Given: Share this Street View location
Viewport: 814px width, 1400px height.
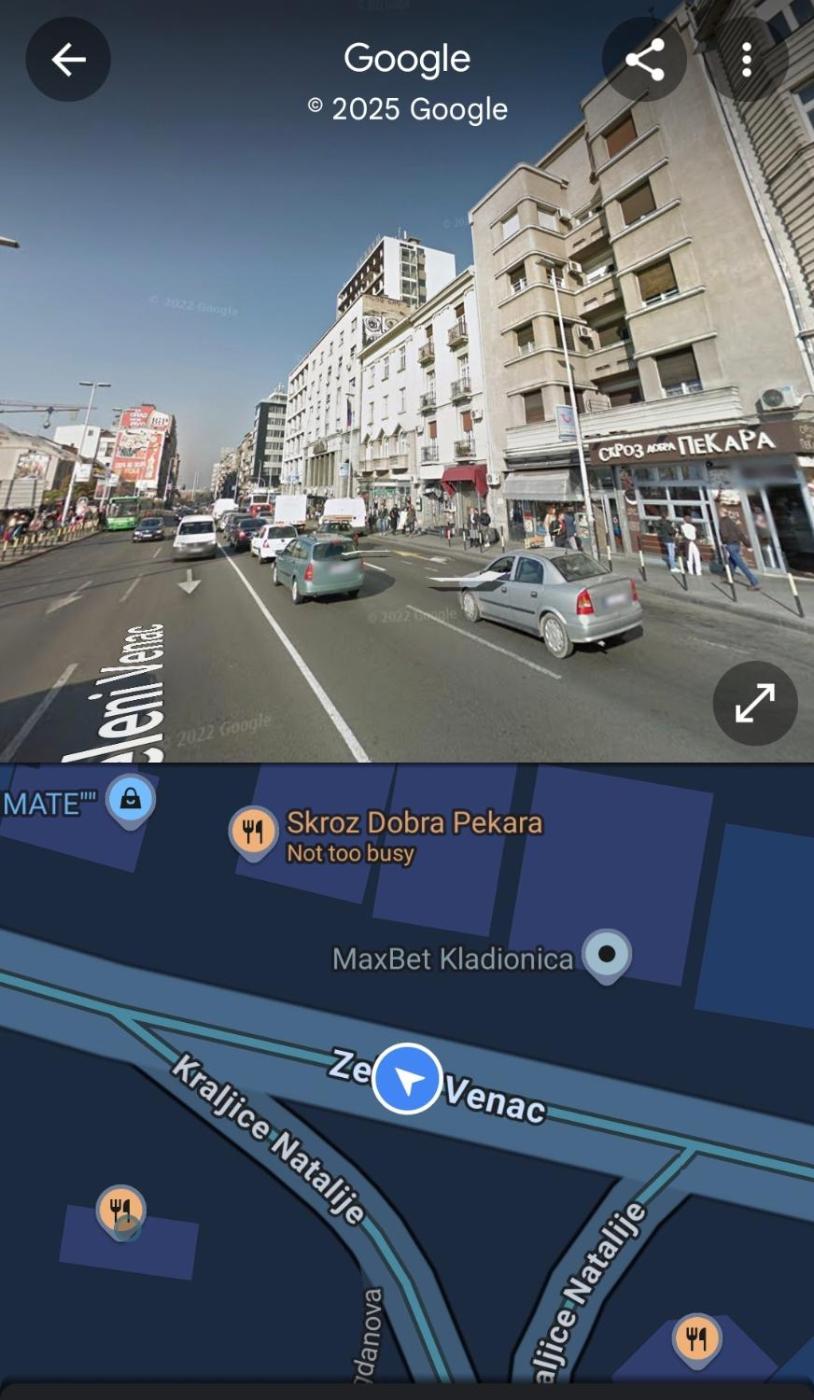Looking at the screenshot, I should (645, 60).
